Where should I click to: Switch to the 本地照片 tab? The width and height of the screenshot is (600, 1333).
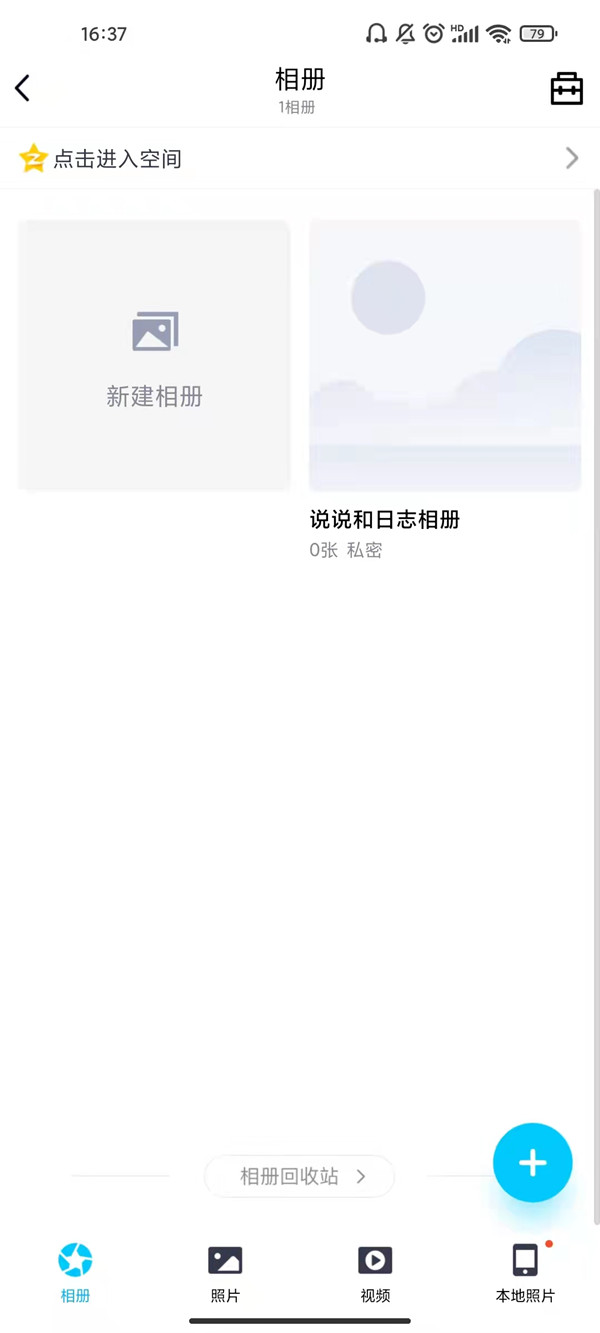coord(525,1272)
